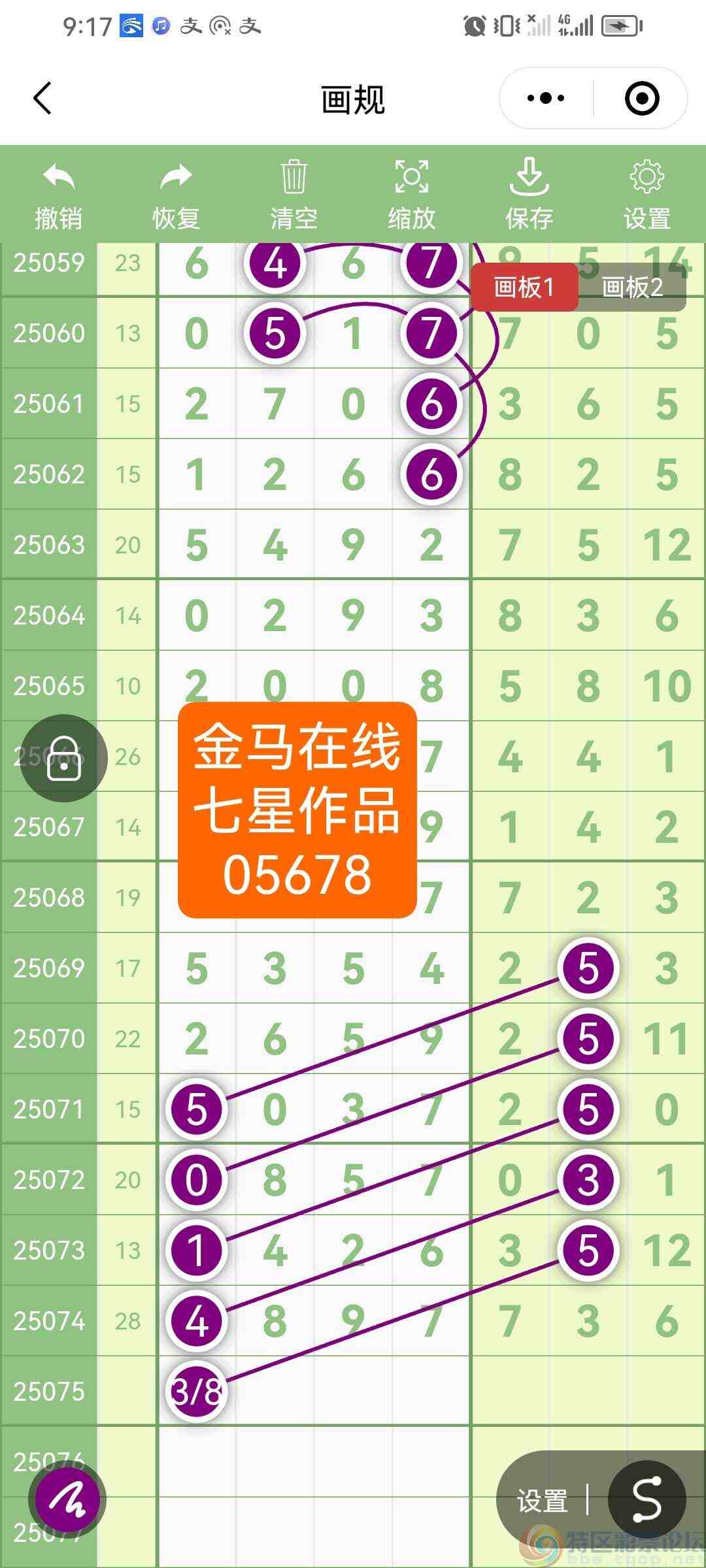Switch to the 画板1 tab

pyautogui.click(x=526, y=286)
